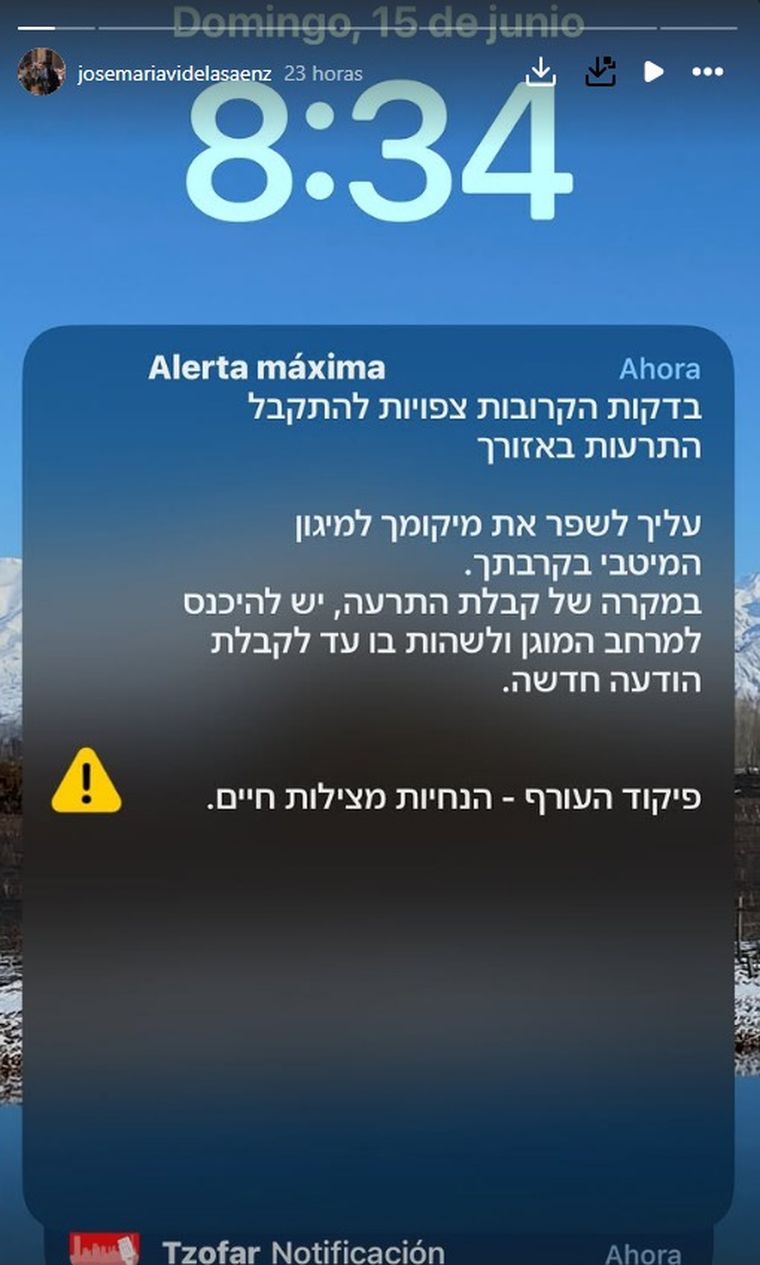Tap the download-to-tray icon
This screenshot has width=760, height=1265.
[600, 72]
